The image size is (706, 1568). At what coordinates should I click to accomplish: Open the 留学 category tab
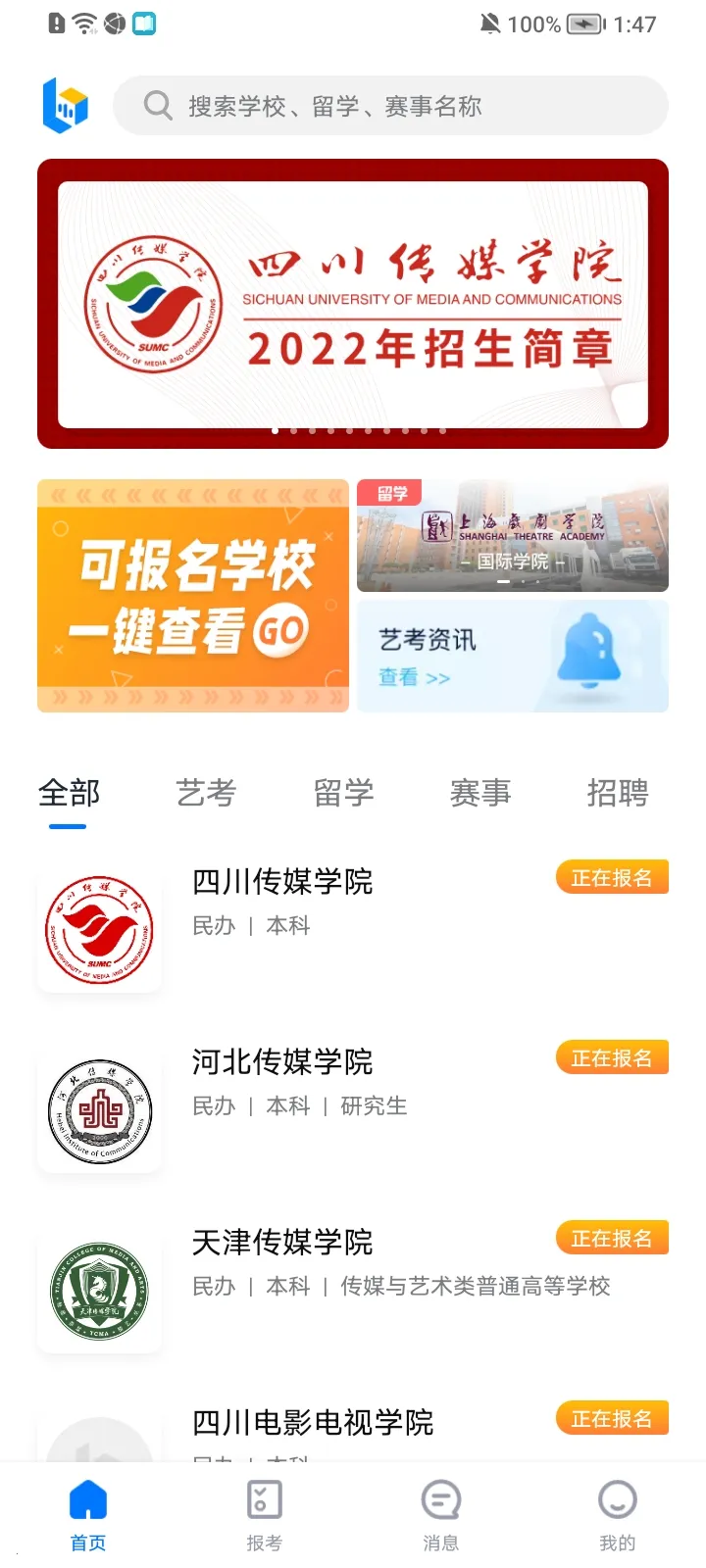(x=342, y=794)
